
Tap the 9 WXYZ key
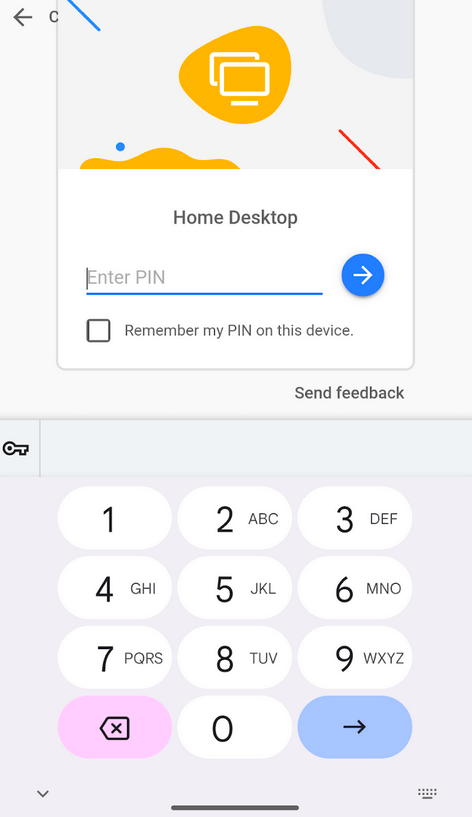point(354,658)
